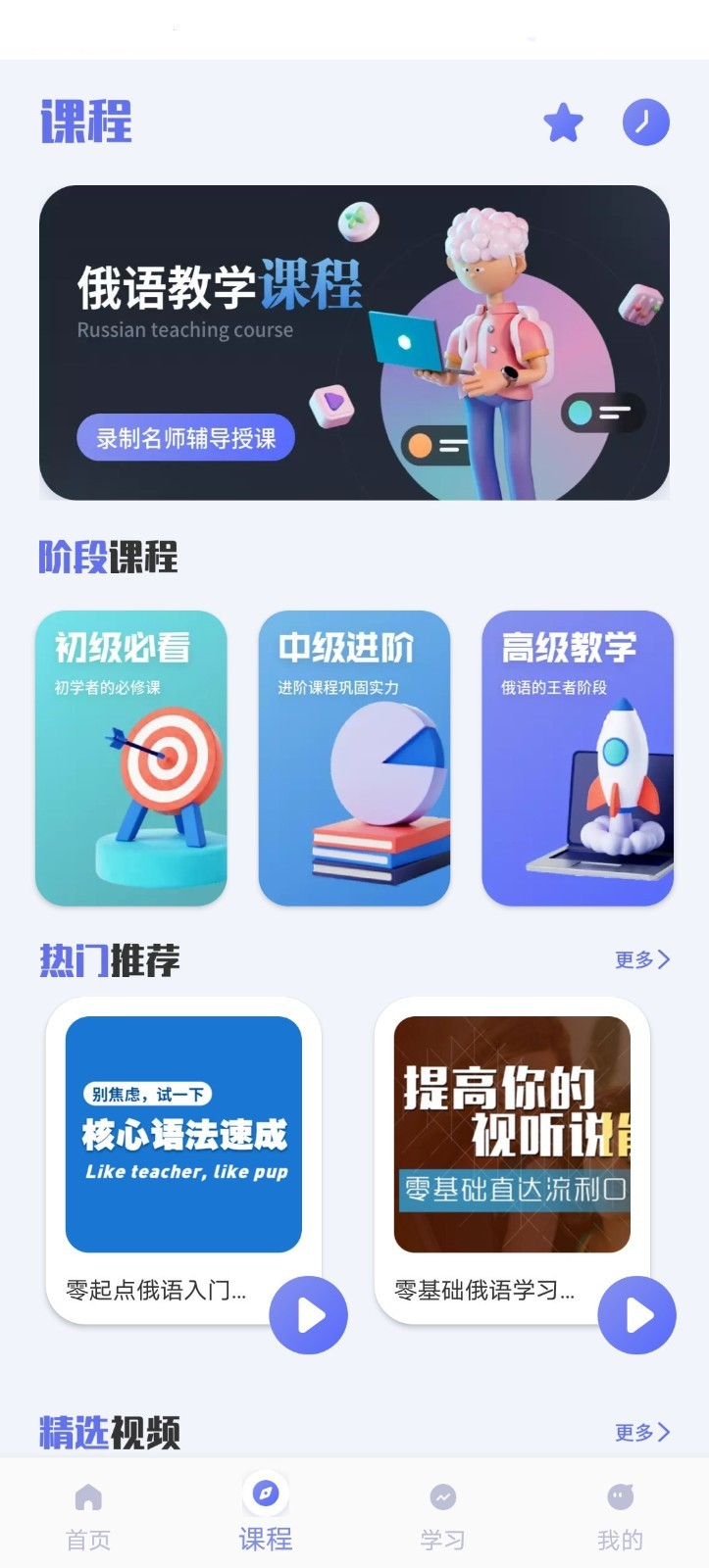This screenshot has width=709, height=1568.
Task: Tap the star favorites icon
Action: click(564, 123)
